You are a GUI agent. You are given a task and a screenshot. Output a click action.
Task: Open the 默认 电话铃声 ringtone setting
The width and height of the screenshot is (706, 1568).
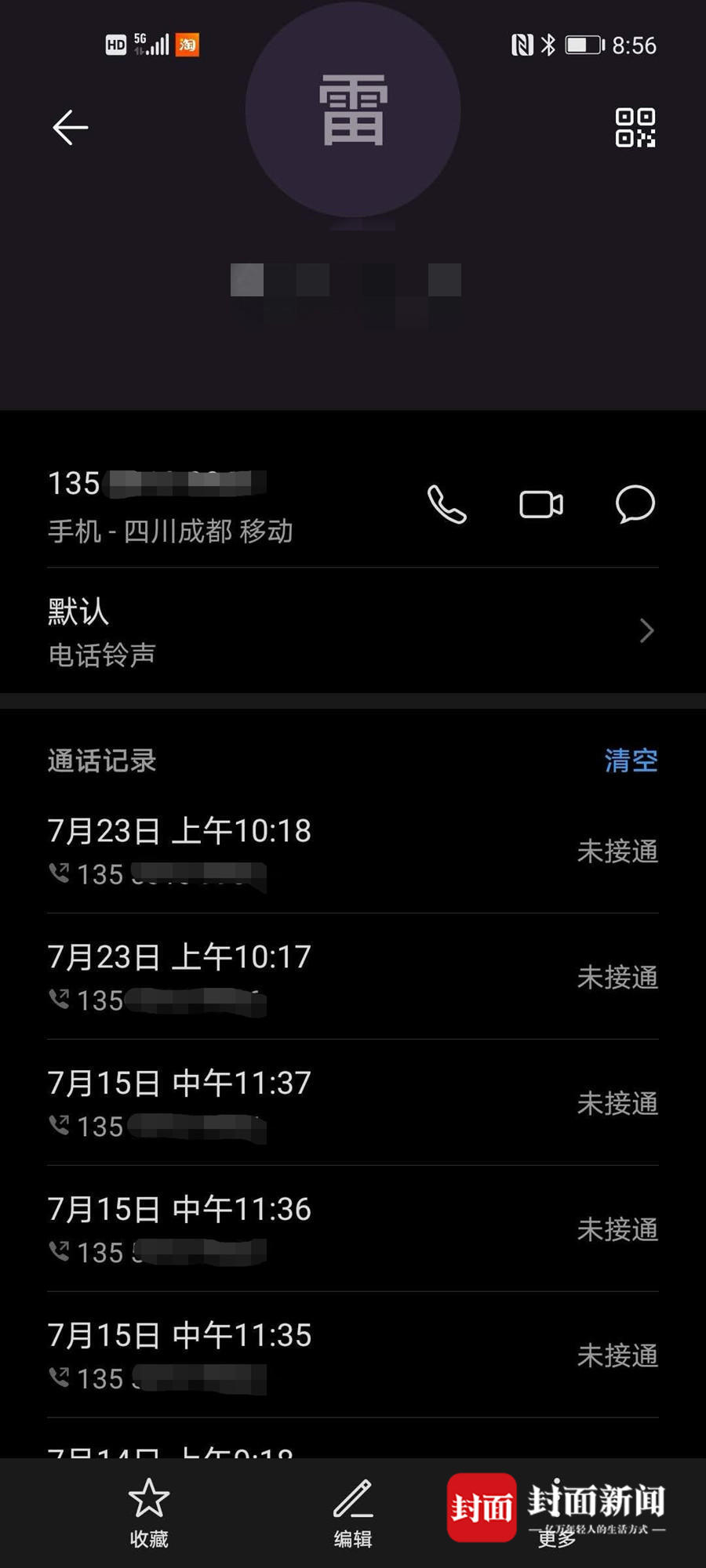(x=353, y=631)
